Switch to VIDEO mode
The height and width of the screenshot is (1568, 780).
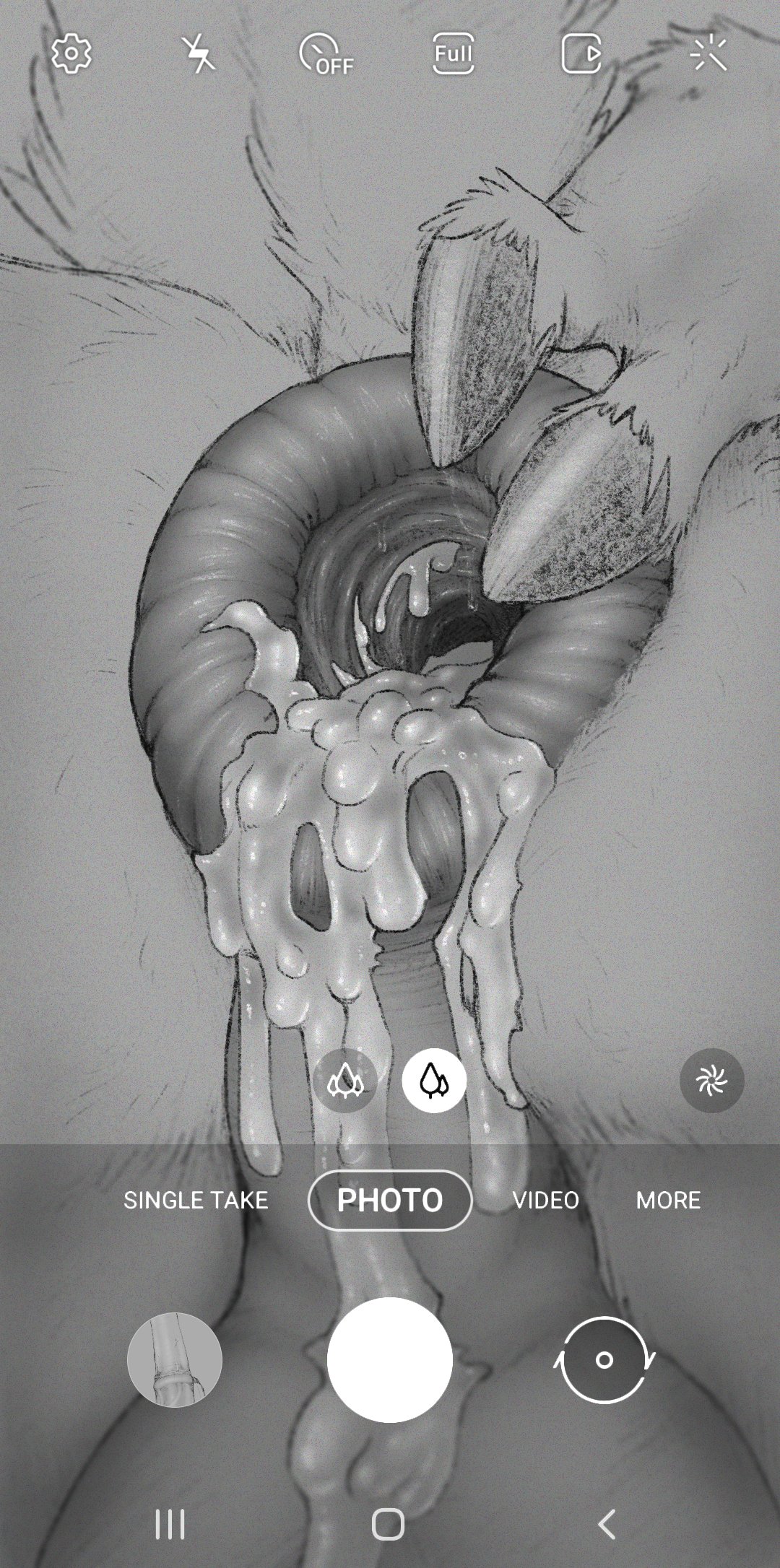pos(546,1201)
